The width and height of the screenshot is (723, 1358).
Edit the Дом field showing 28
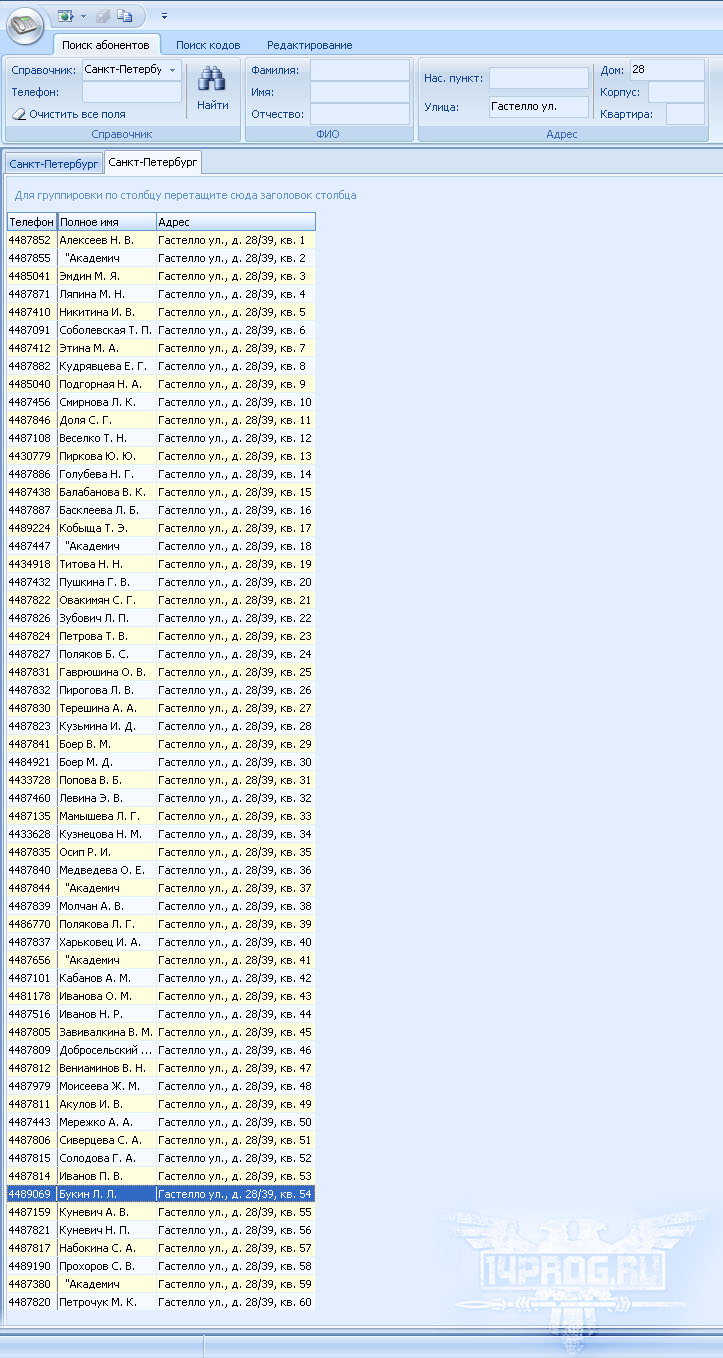(667, 70)
